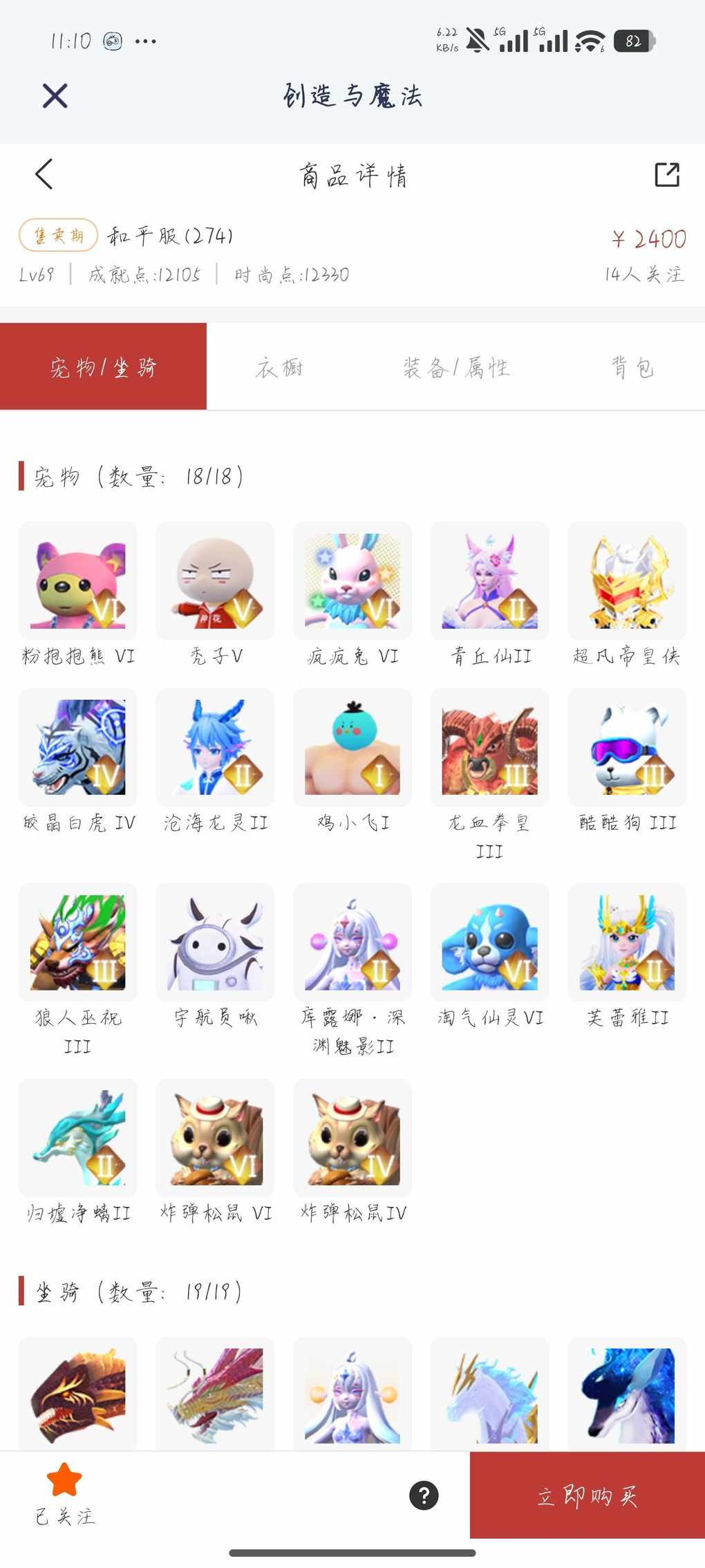The width and height of the screenshot is (705, 1568).
Task: View the 粉抱抱熊 VI pet
Action: click(78, 581)
